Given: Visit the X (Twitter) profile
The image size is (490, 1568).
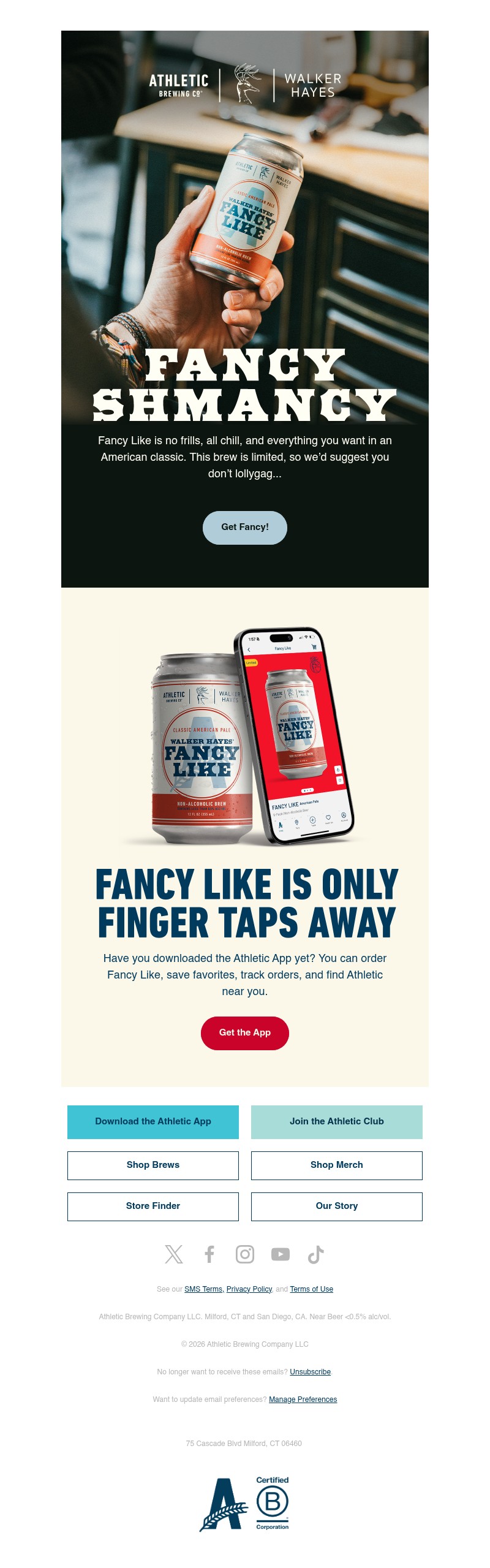Looking at the screenshot, I should coord(174,1254).
